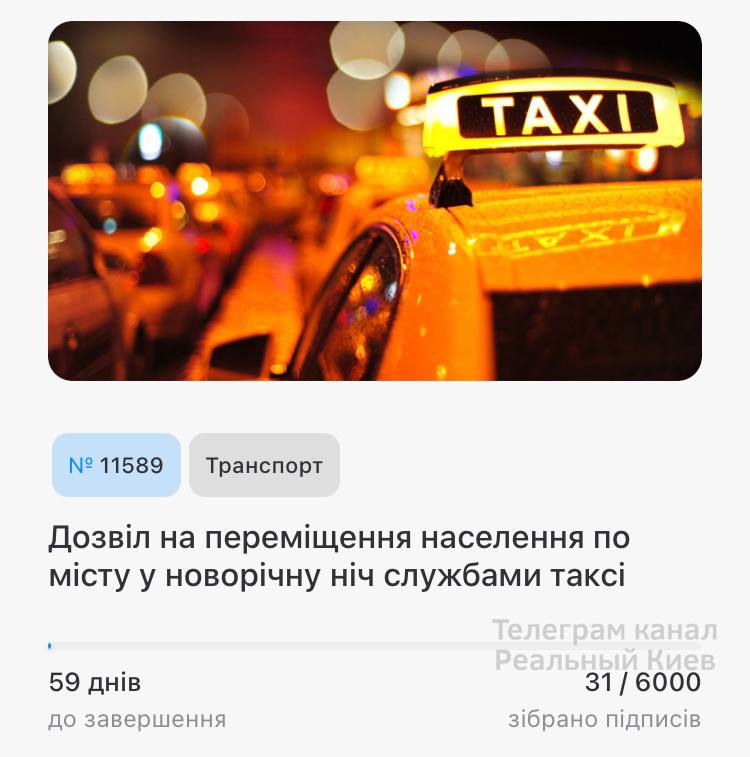Select the Транспорт category chip
The image size is (750, 757).
pyautogui.click(x=264, y=465)
